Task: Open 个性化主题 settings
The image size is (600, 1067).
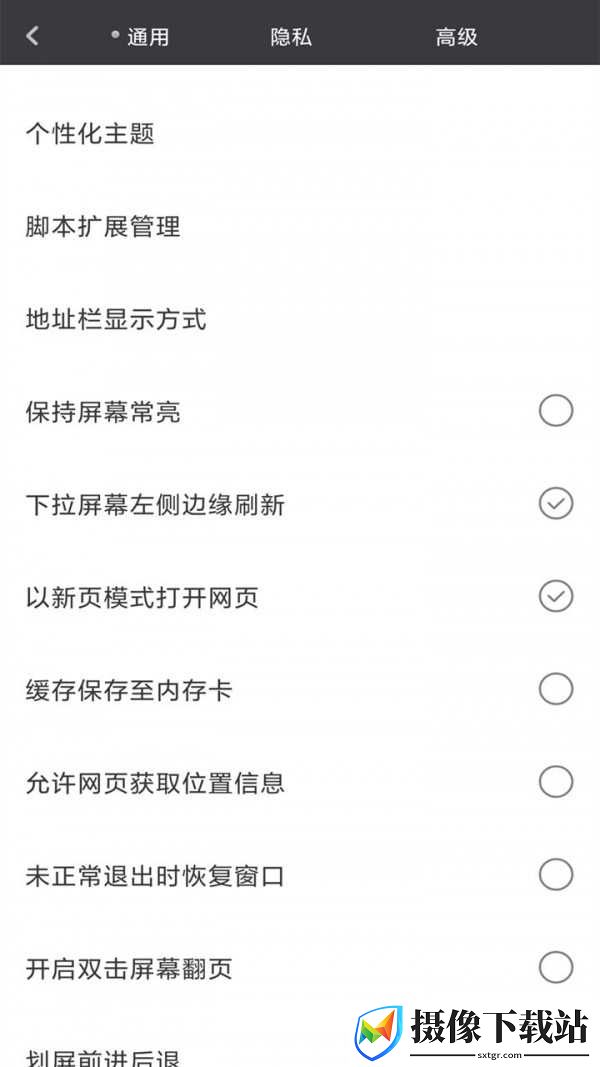Action: [x=300, y=133]
